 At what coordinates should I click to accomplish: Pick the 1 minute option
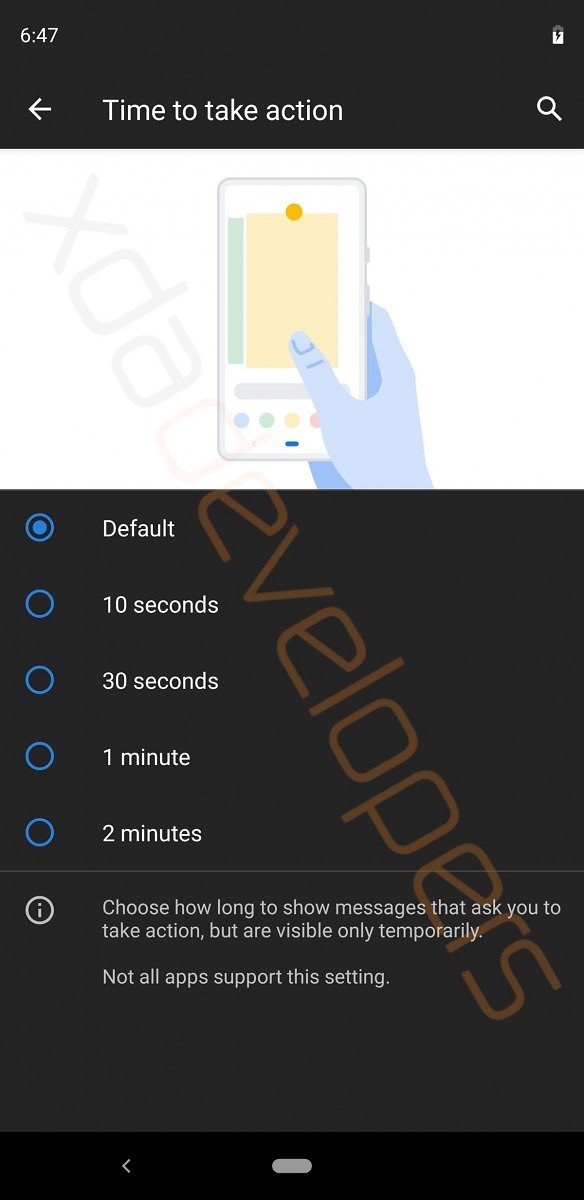coord(292,756)
